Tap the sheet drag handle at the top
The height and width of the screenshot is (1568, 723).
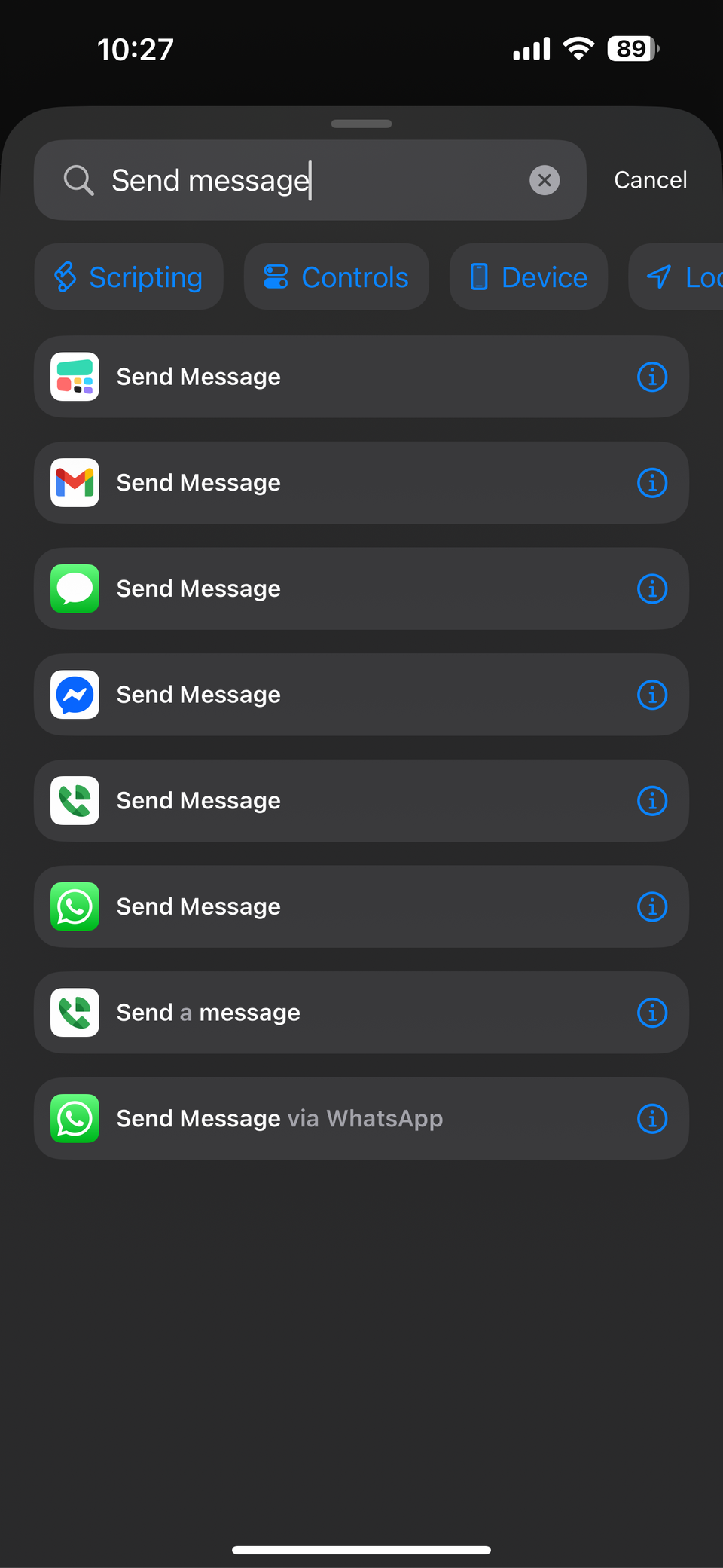click(x=361, y=123)
